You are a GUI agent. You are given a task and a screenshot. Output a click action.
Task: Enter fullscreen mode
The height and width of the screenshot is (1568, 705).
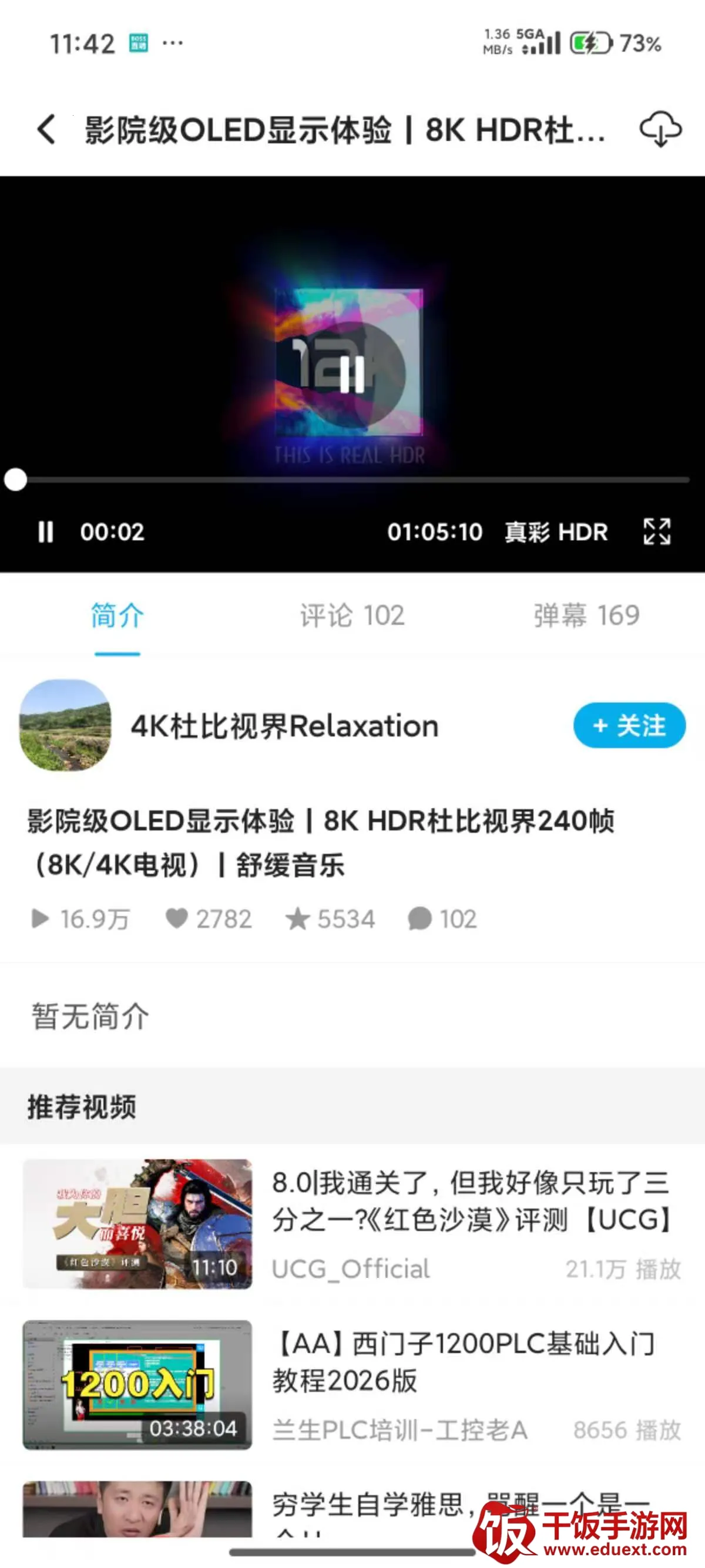click(x=657, y=531)
